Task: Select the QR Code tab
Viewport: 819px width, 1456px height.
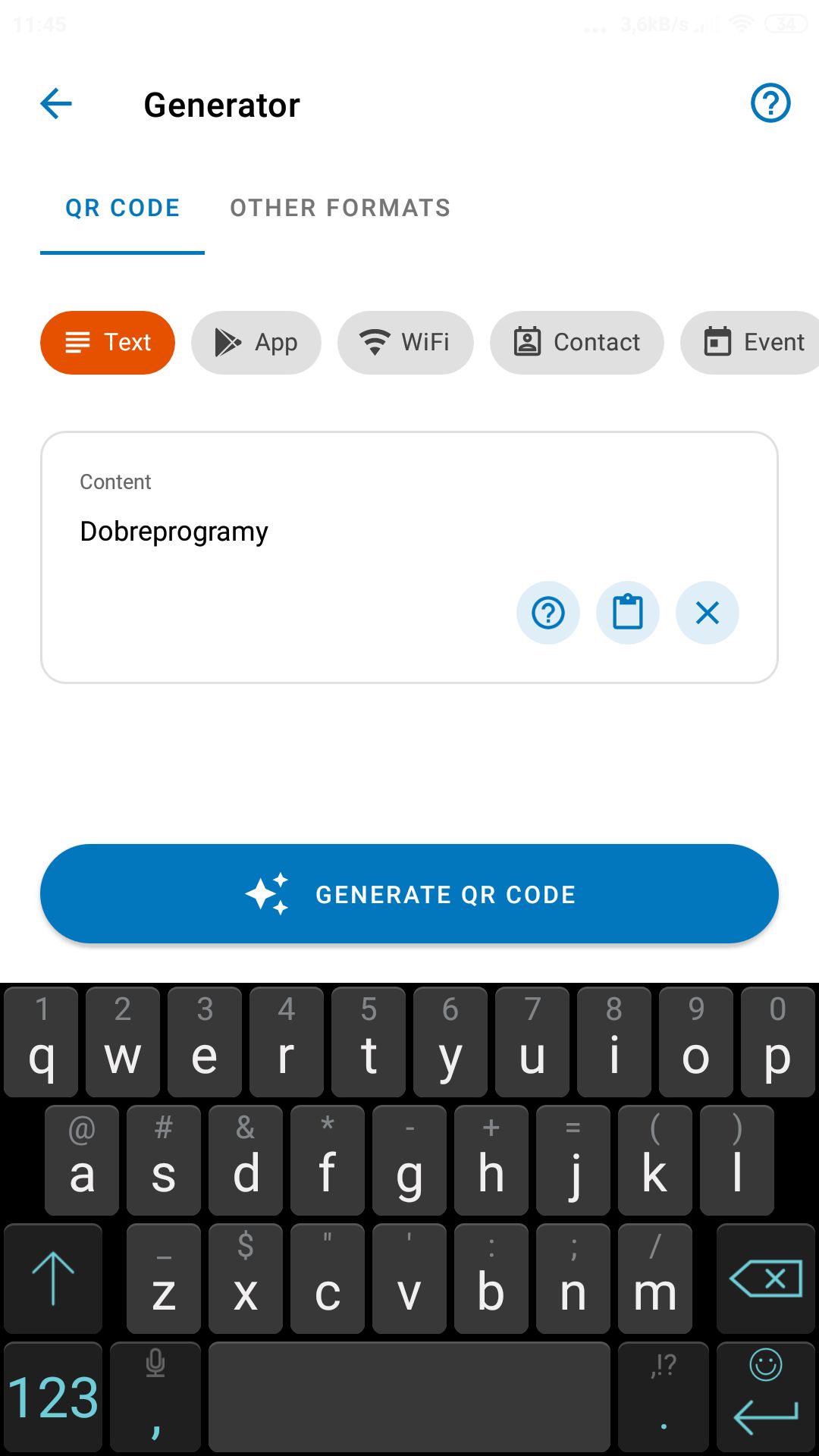Action: point(122,208)
